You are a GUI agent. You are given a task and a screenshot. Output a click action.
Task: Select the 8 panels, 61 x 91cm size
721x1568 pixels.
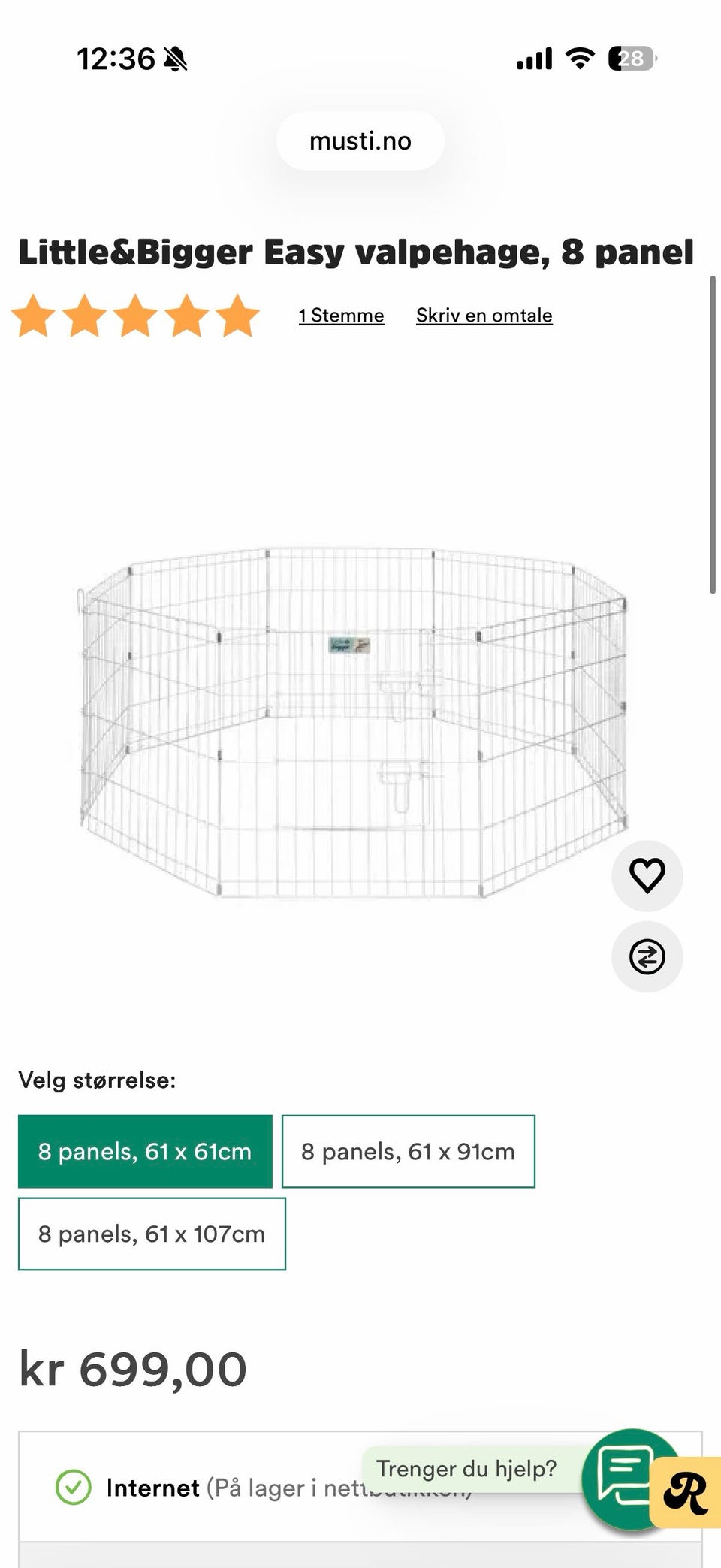click(408, 1151)
